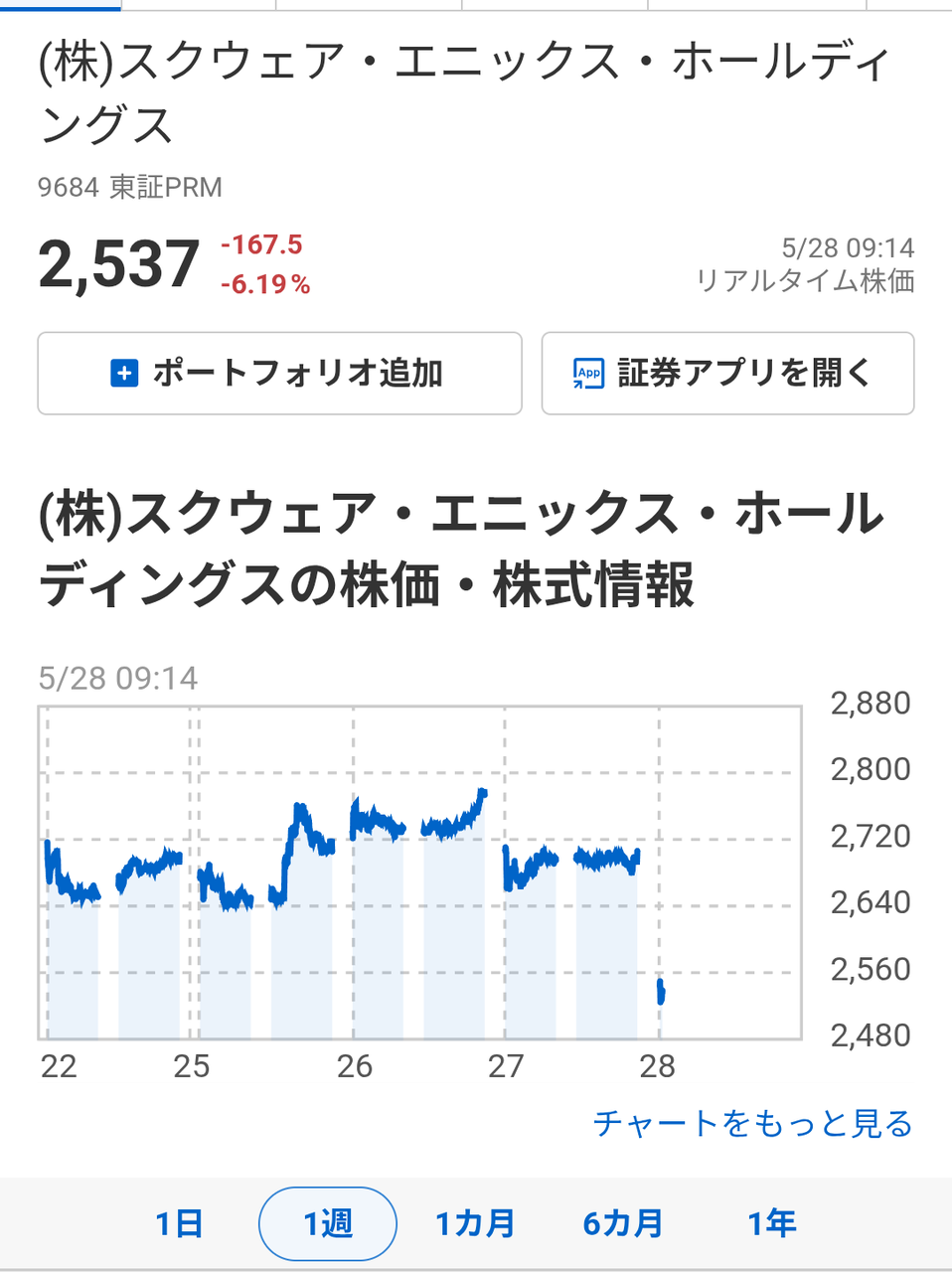952x1272 pixels.
Task: View the 1年 chart period
Action: 772,1223
